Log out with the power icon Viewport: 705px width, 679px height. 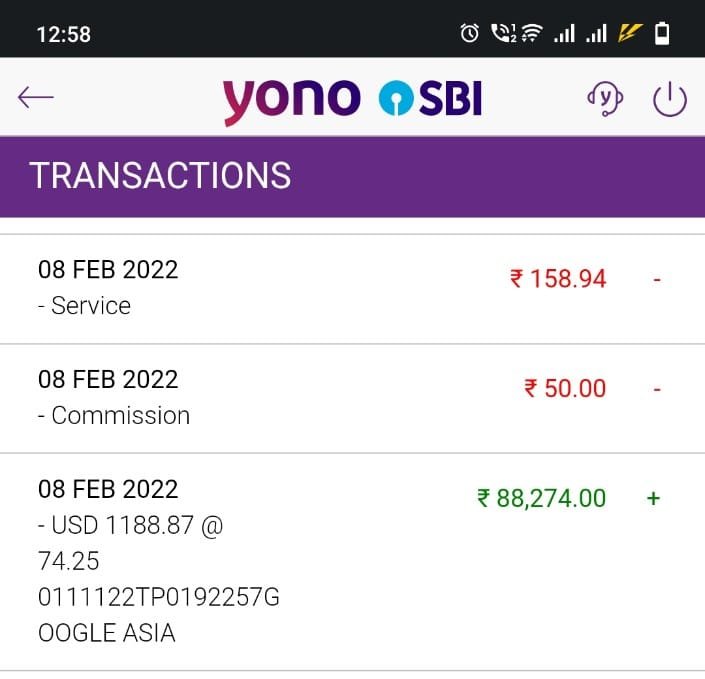[669, 99]
